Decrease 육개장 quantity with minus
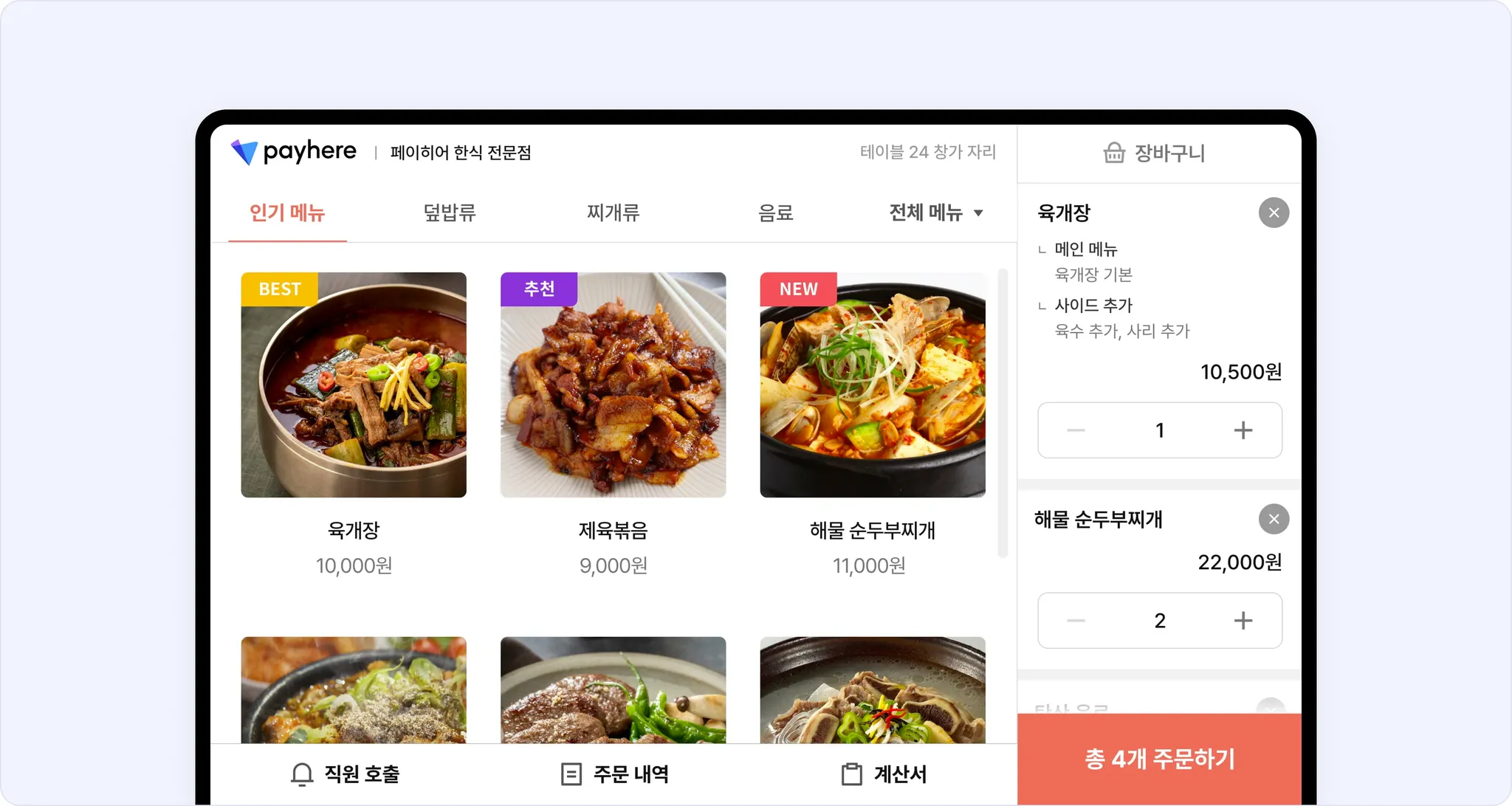Screen dimensions: 1512x806 tap(1076, 430)
